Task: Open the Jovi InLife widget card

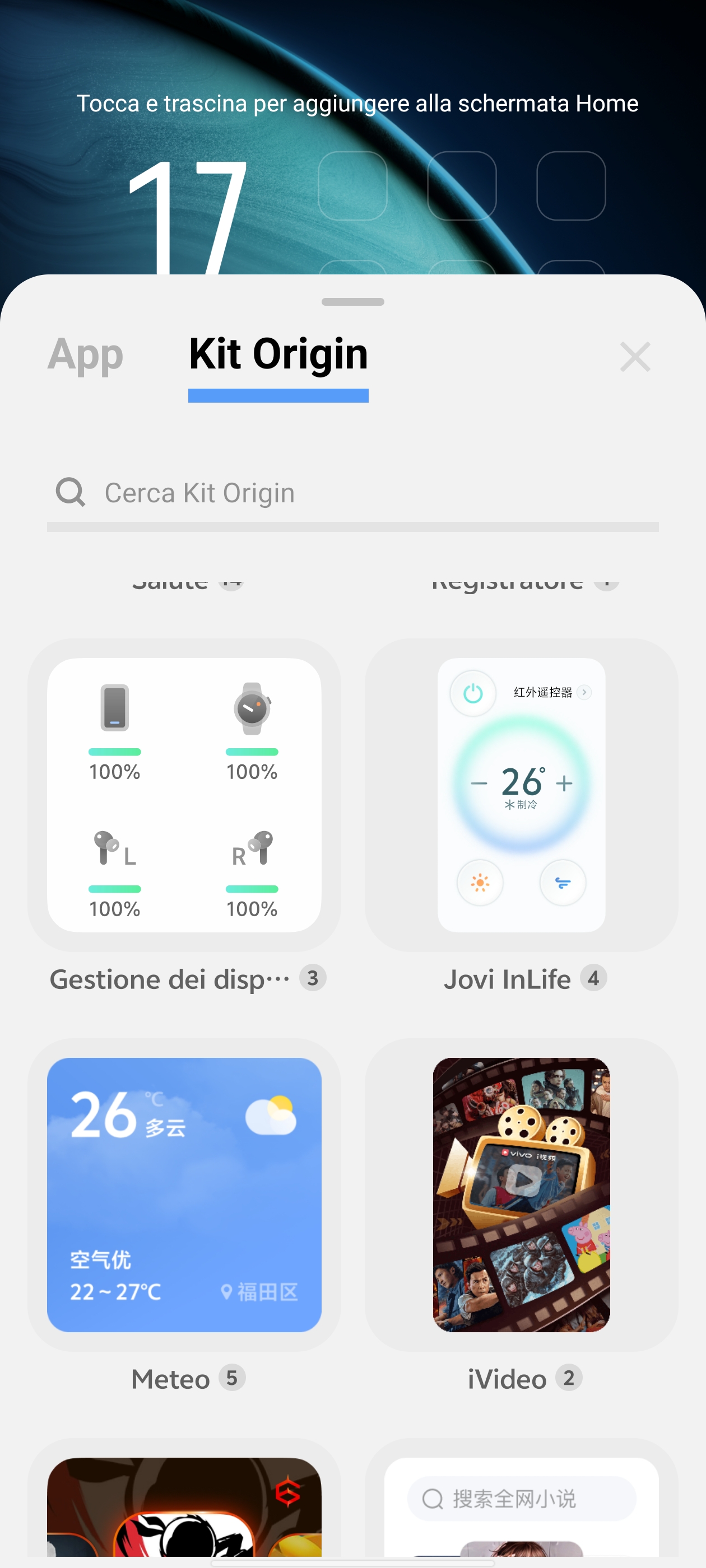Action: point(521,795)
